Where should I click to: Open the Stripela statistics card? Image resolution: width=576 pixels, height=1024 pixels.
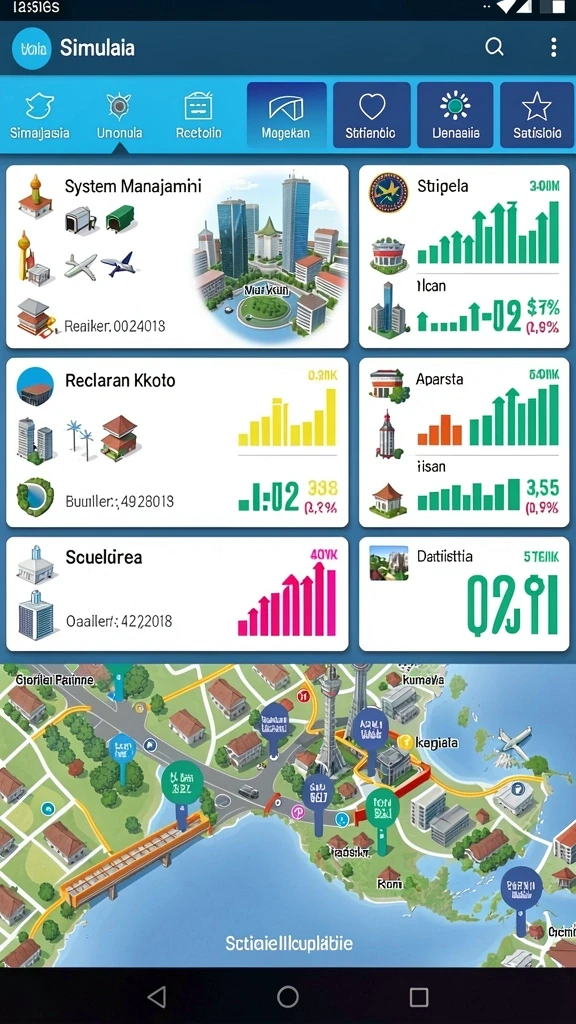tap(464, 257)
